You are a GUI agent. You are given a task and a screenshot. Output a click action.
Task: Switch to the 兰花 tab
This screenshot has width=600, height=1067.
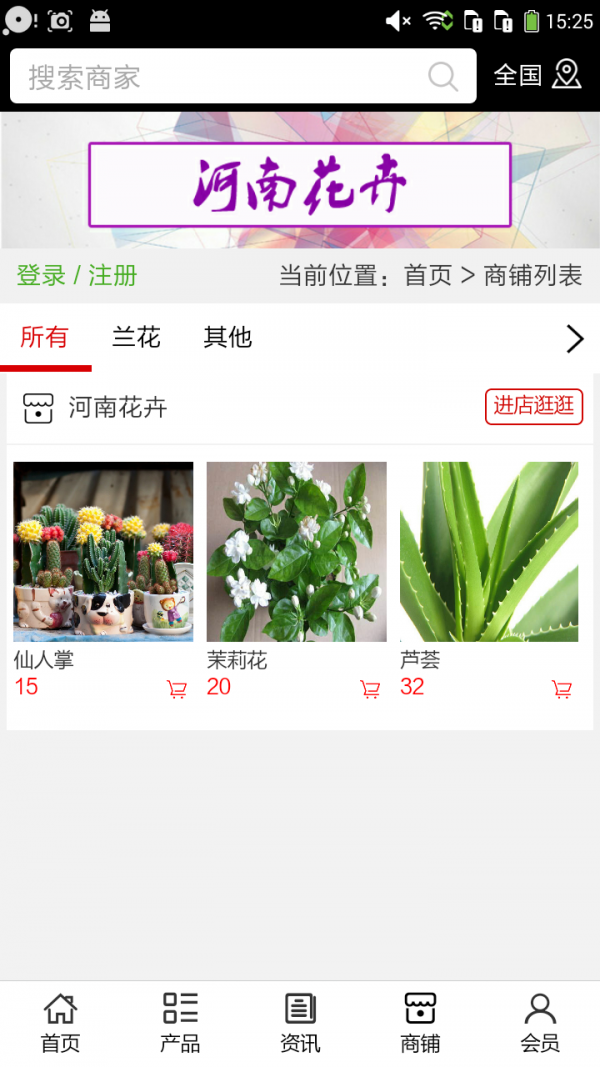click(x=136, y=338)
